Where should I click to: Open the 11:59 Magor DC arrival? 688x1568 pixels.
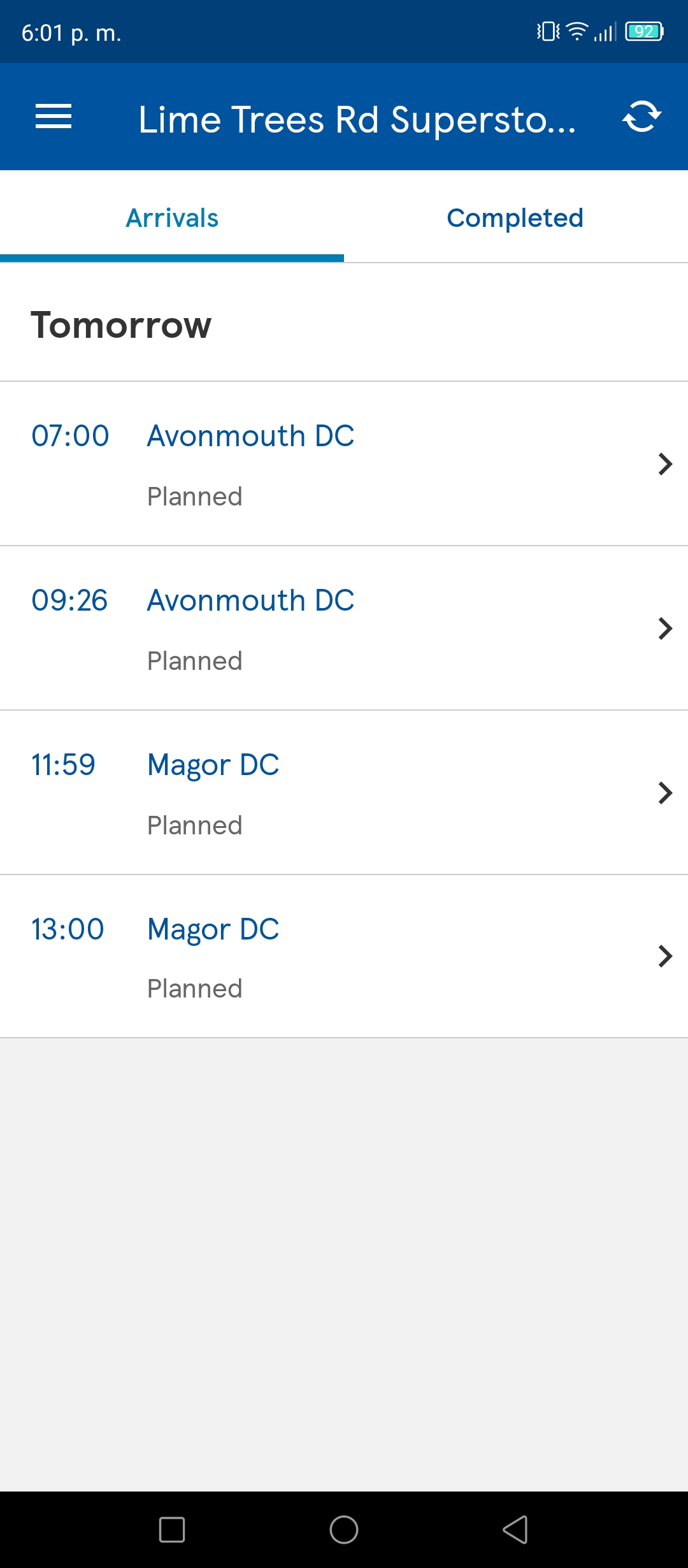344,793
